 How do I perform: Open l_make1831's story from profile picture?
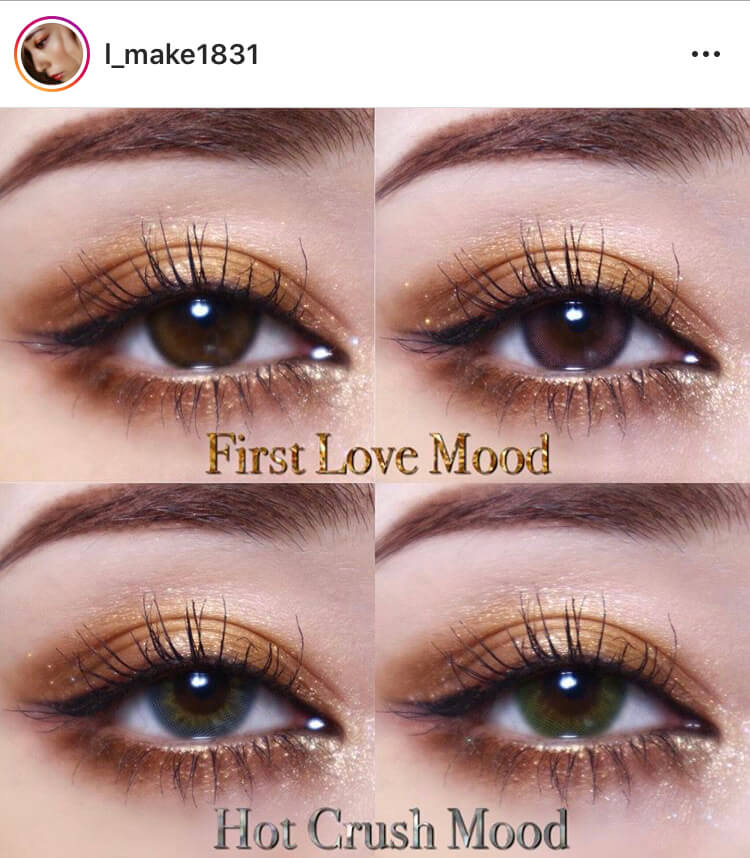click(52, 54)
